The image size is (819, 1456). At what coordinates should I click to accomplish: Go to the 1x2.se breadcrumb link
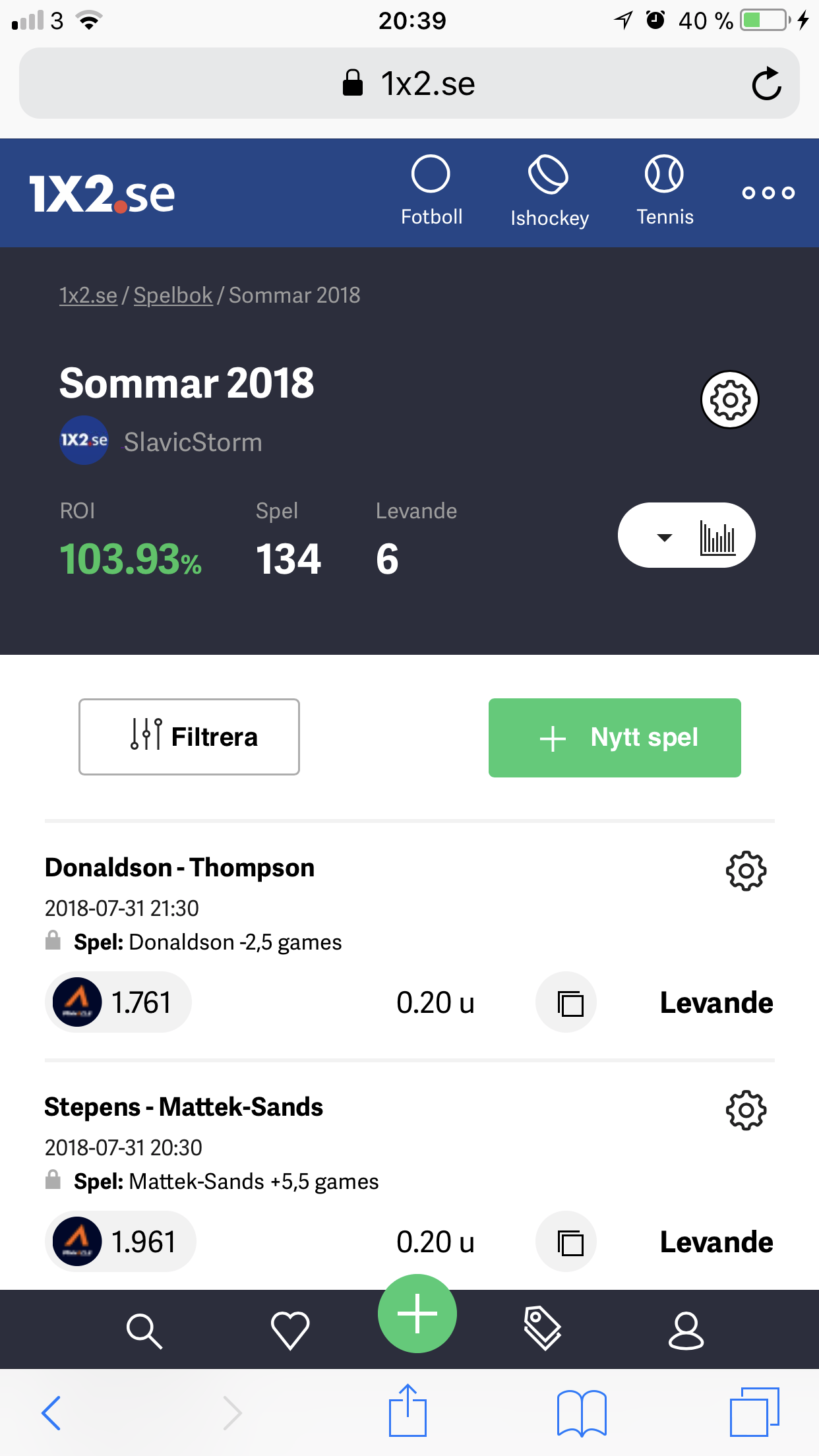(x=88, y=295)
